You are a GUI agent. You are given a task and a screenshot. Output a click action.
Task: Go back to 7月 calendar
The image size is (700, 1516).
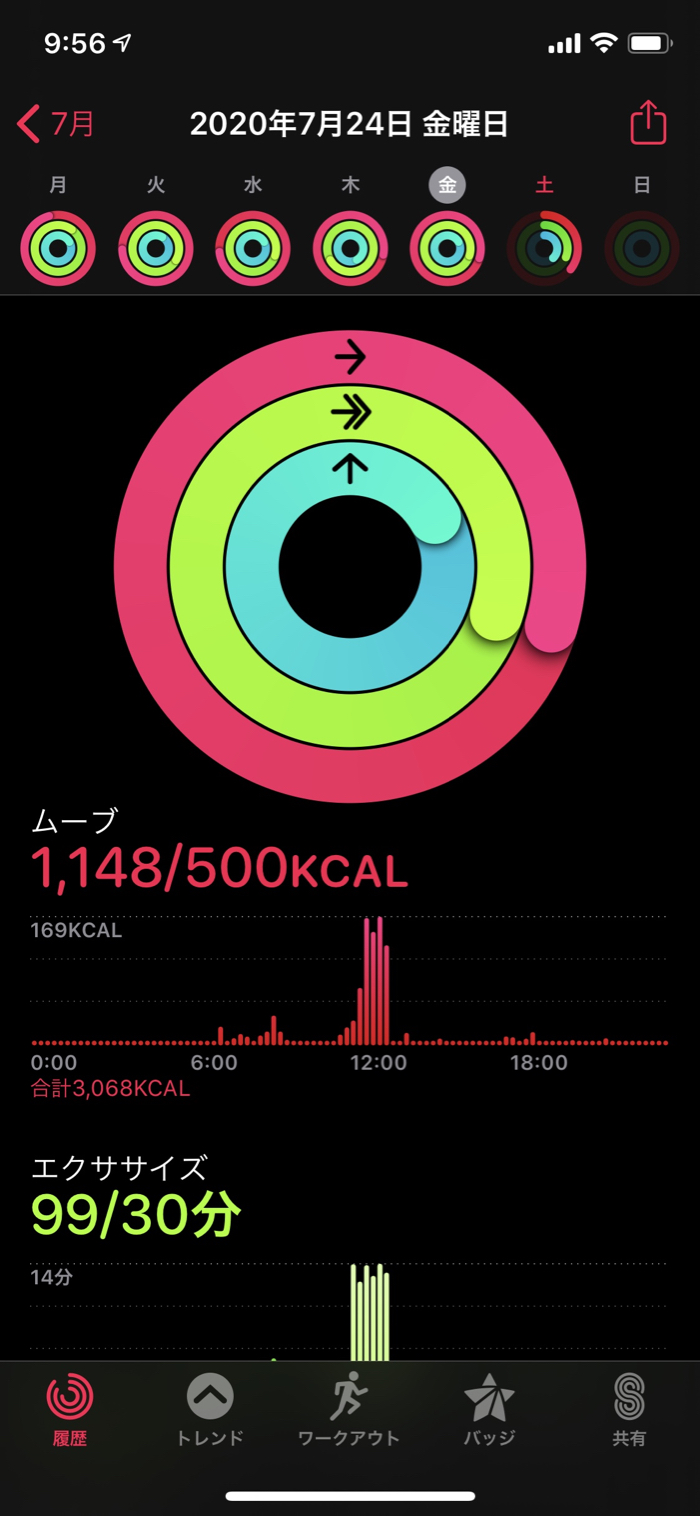coord(56,124)
